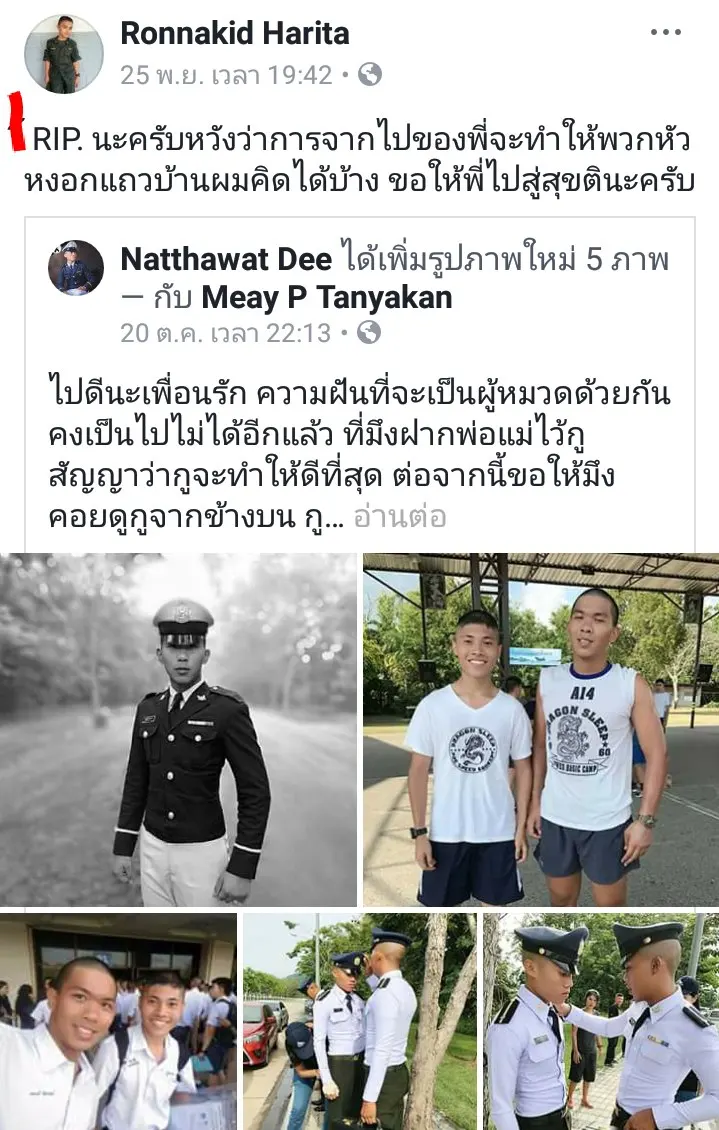Expand the shared post with อ่านต่อ
The width and height of the screenshot is (719, 1130).
[x=399, y=516]
